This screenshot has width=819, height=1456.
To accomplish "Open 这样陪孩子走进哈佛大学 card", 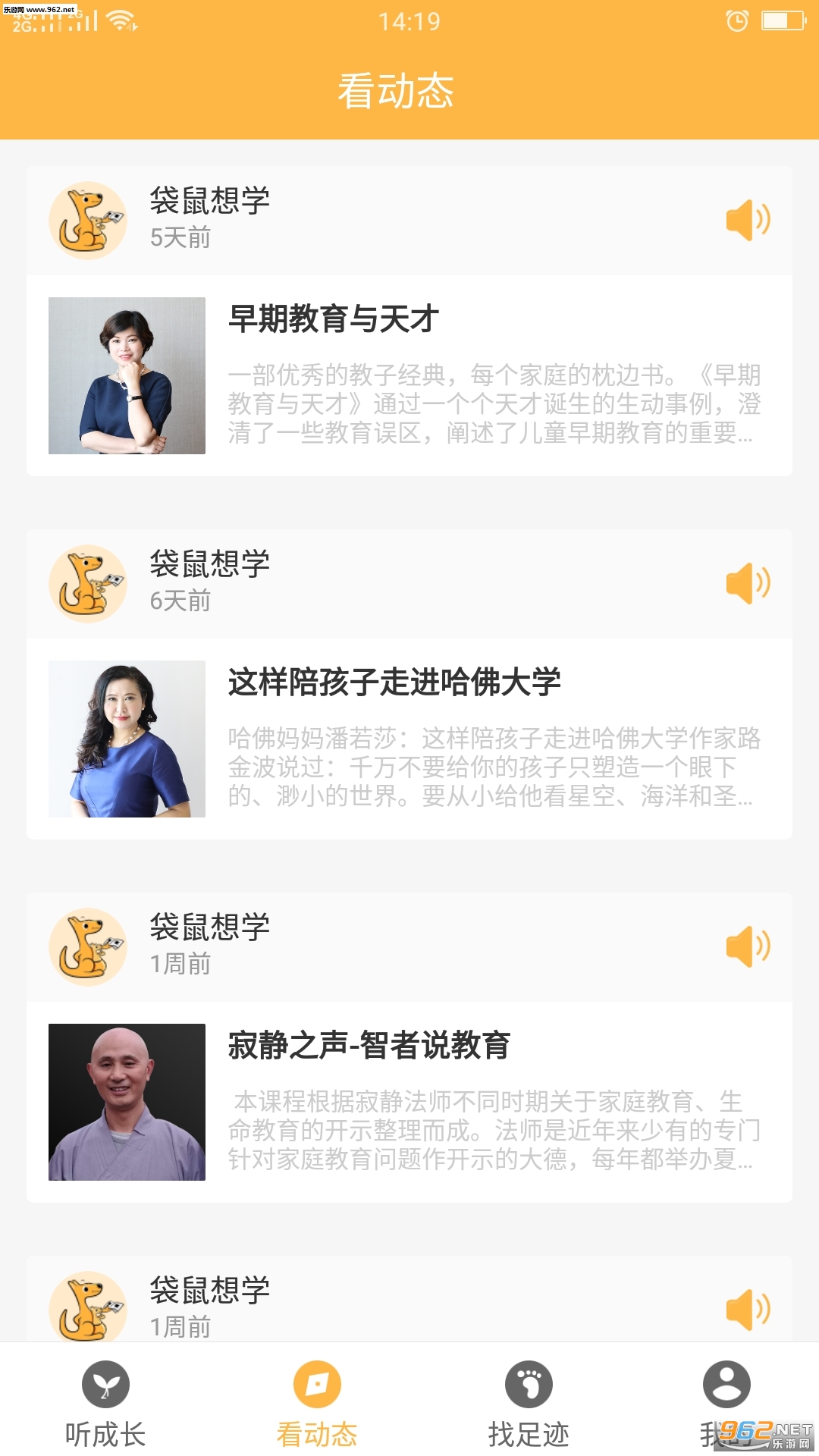I will point(409,739).
